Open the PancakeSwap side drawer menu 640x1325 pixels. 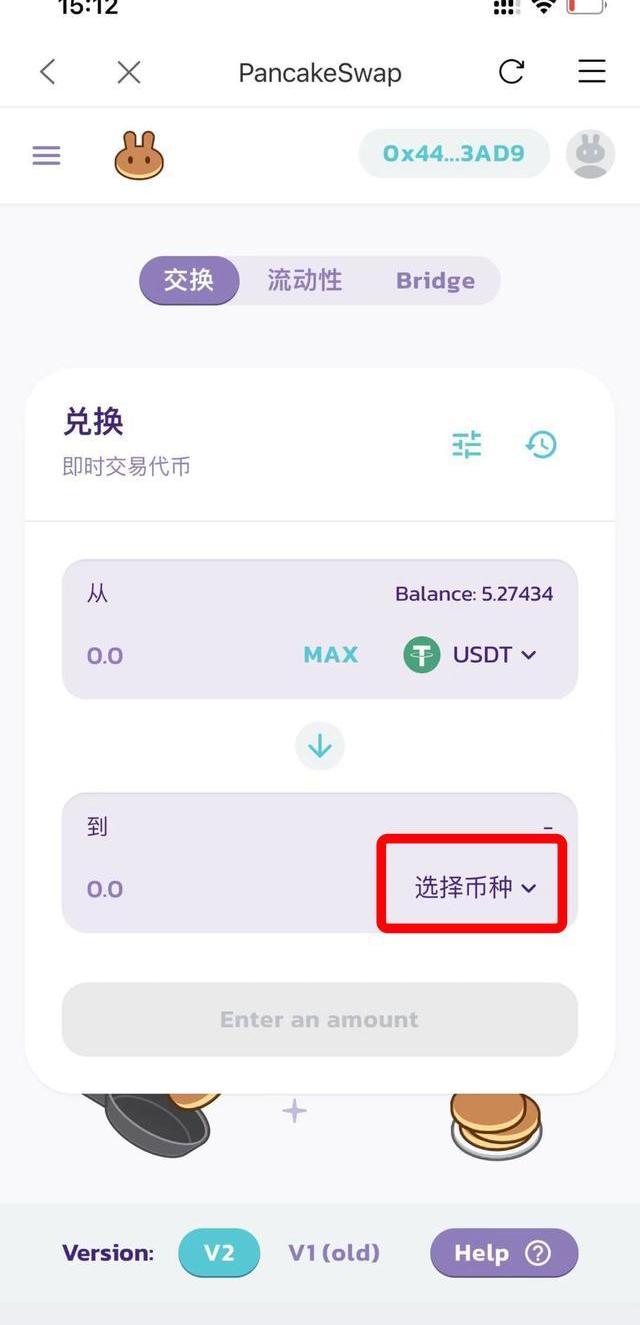coord(46,156)
